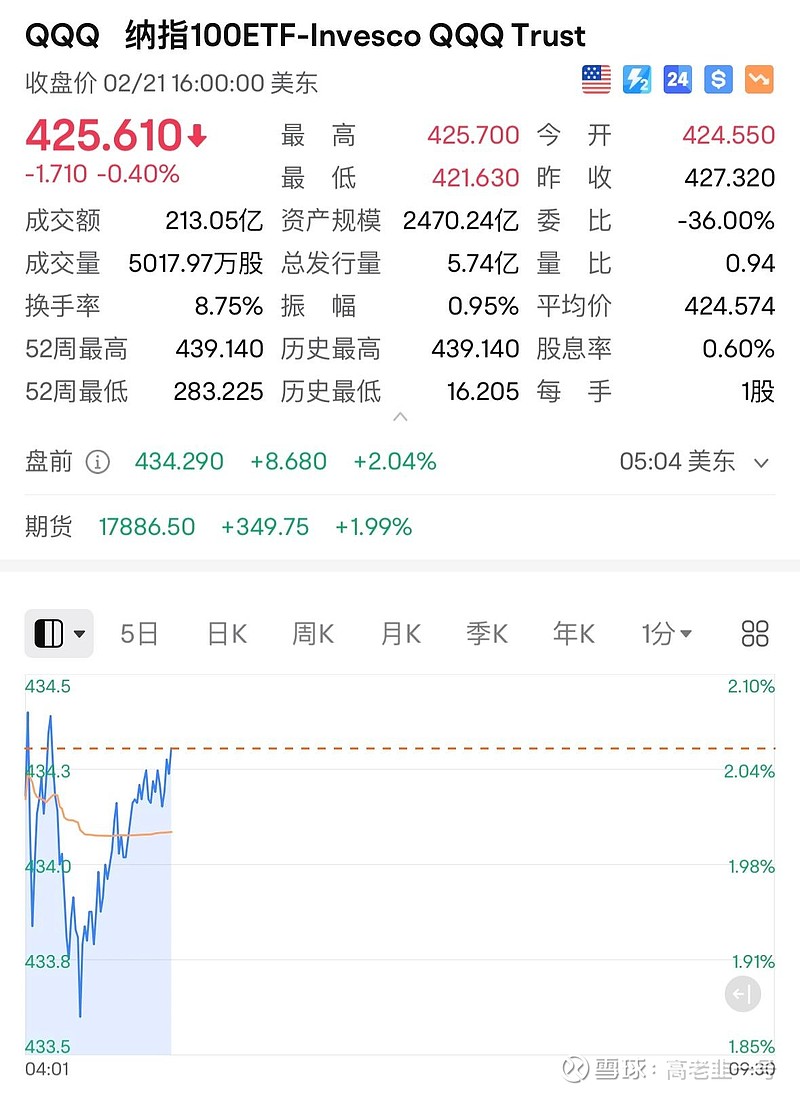Click the pre-market price 434.290

pyautogui.click(x=178, y=462)
